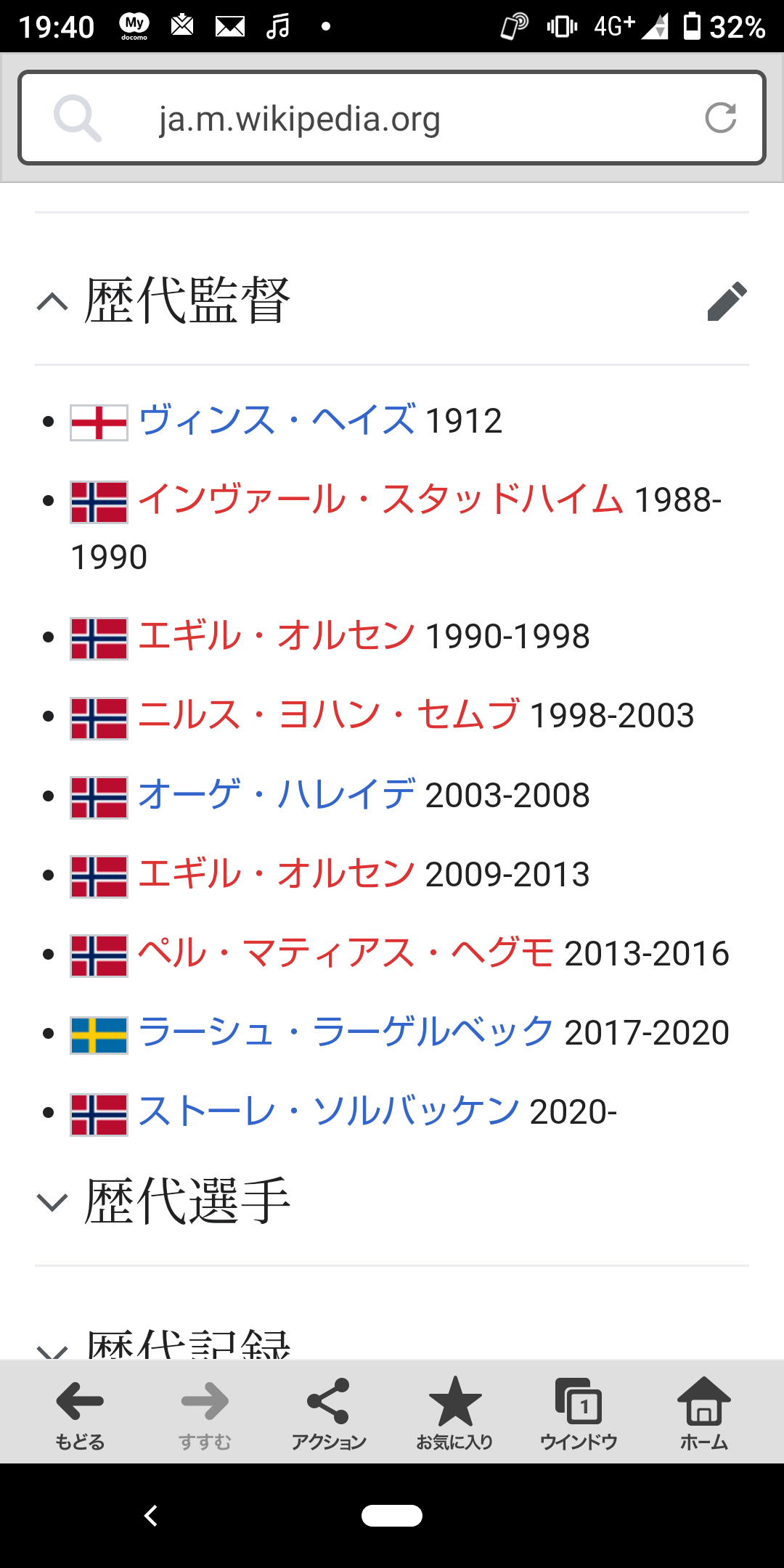Image resolution: width=784 pixels, height=1568 pixels.
Task: Open the ラーシュ・ラーゲルベック link
Action: click(x=346, y=1032)
